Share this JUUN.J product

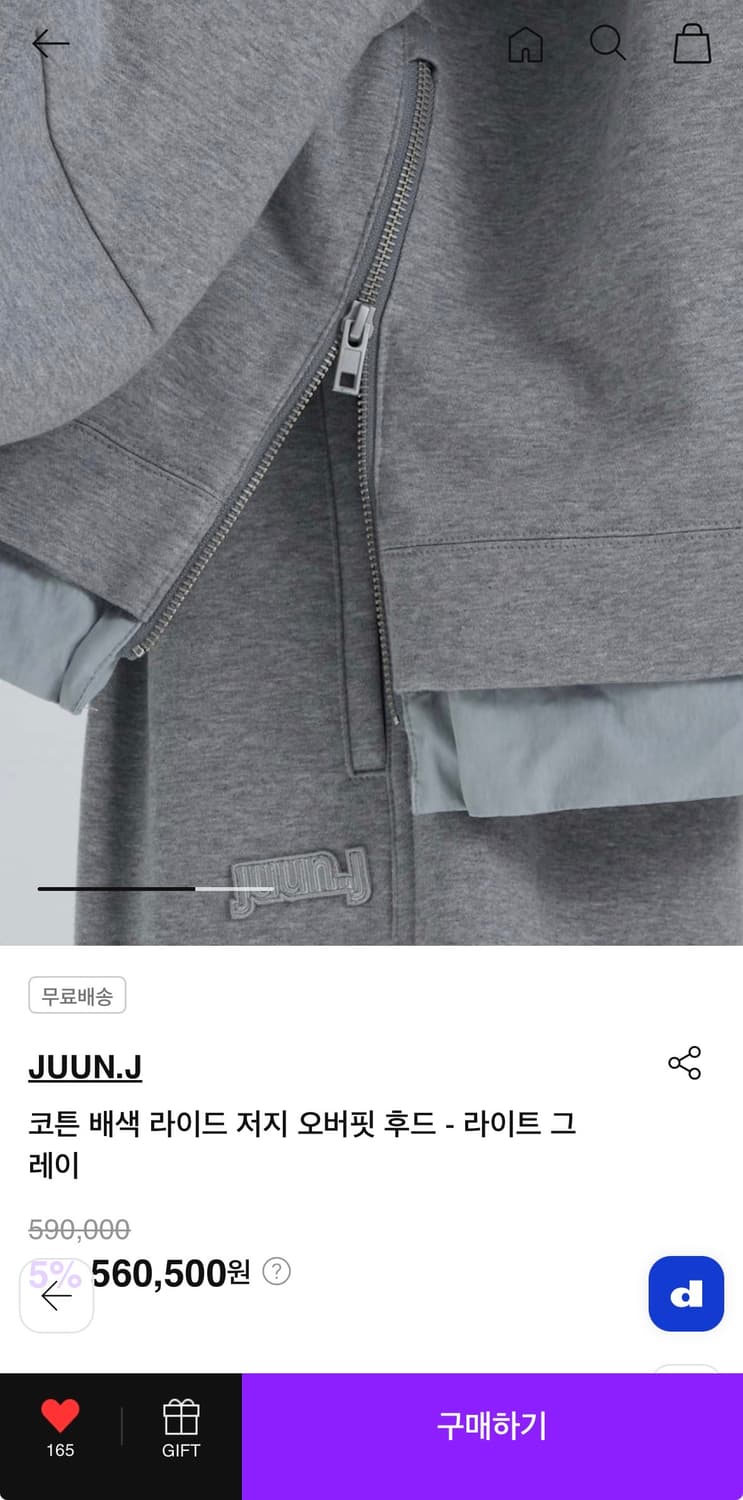coord(684,1065)
